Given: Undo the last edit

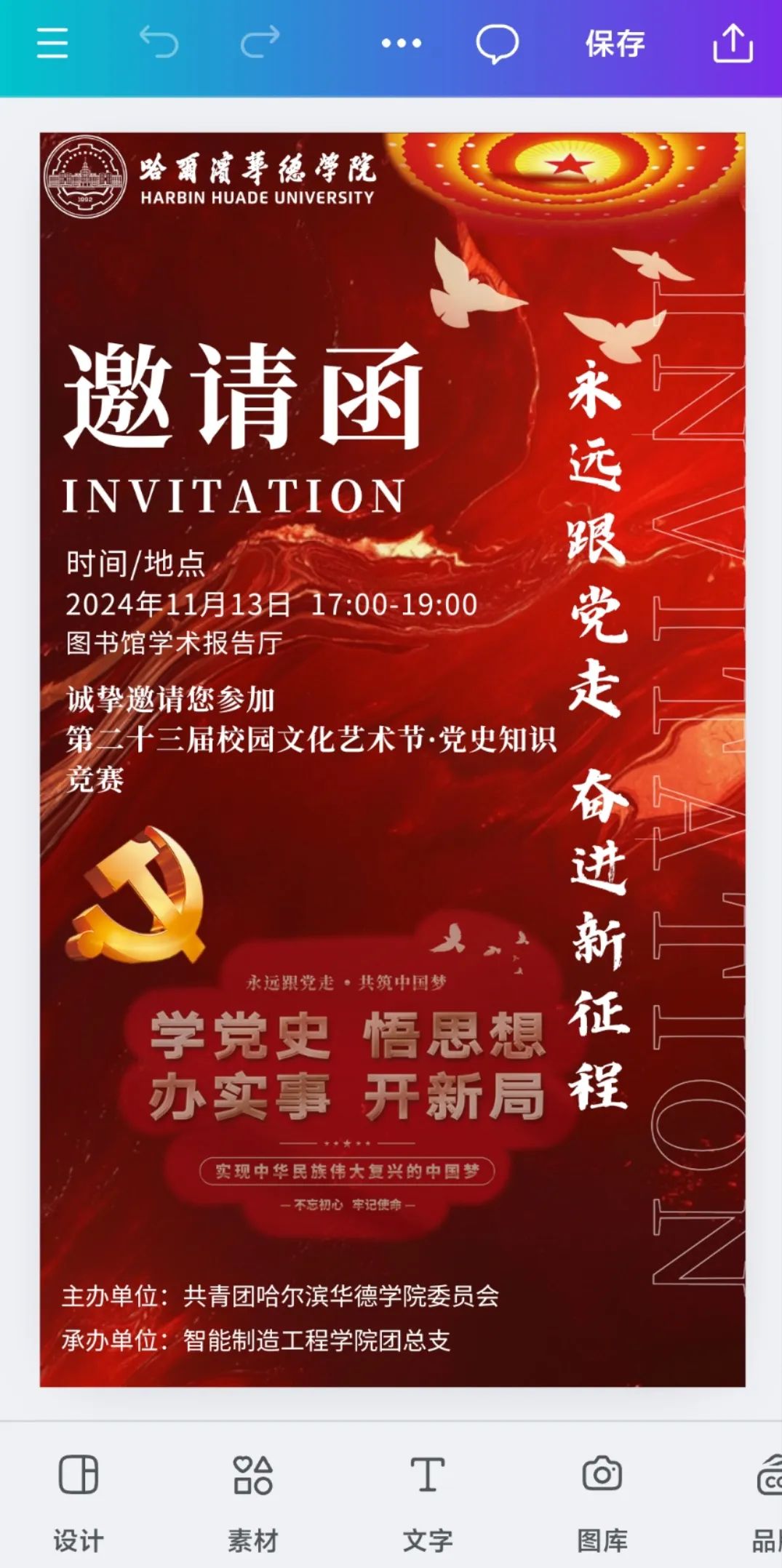Looking at the screenshot, I should pyautogui.click(x=159, y=42).
